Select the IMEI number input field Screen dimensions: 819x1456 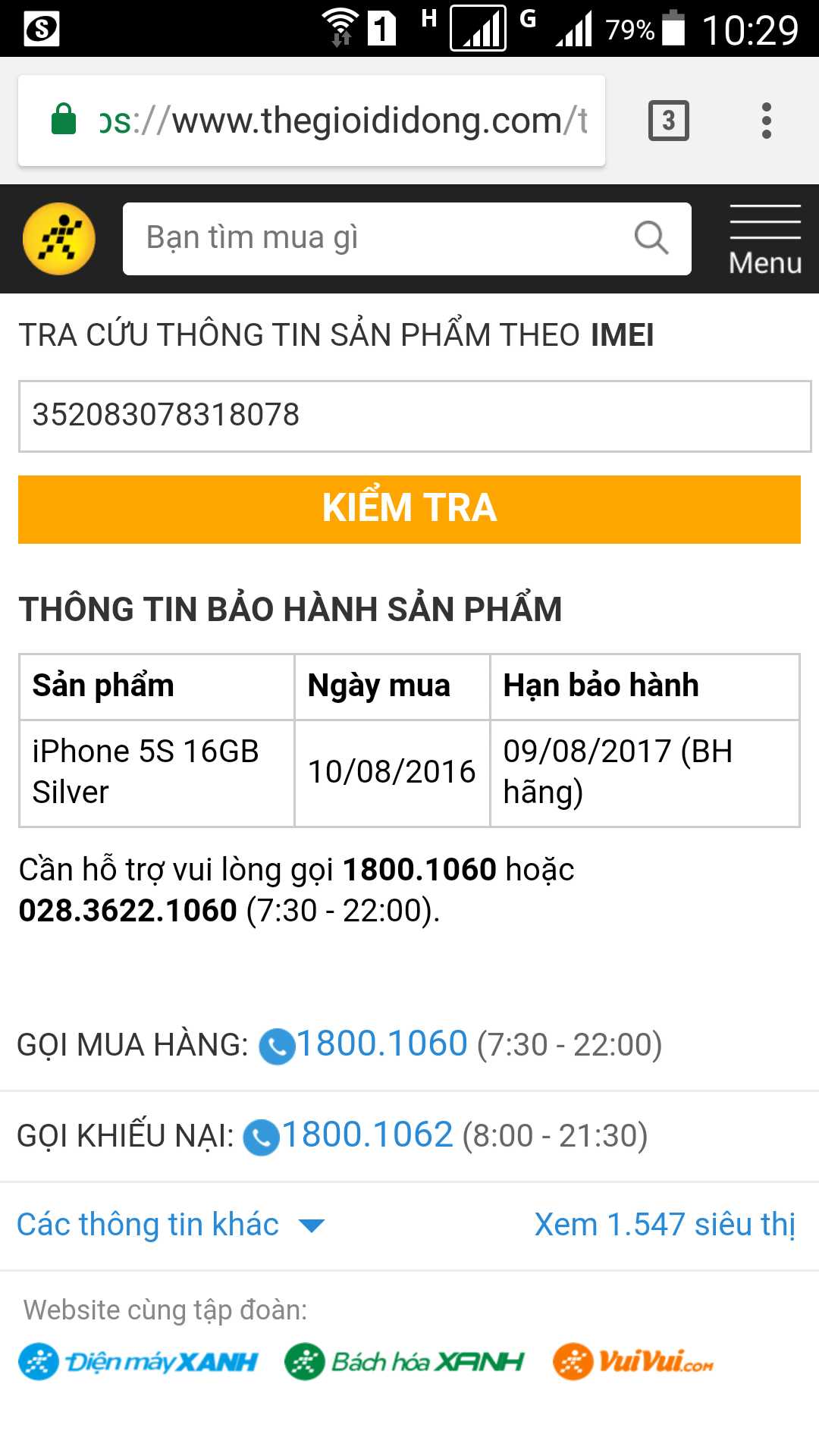(x=409, y=414)
